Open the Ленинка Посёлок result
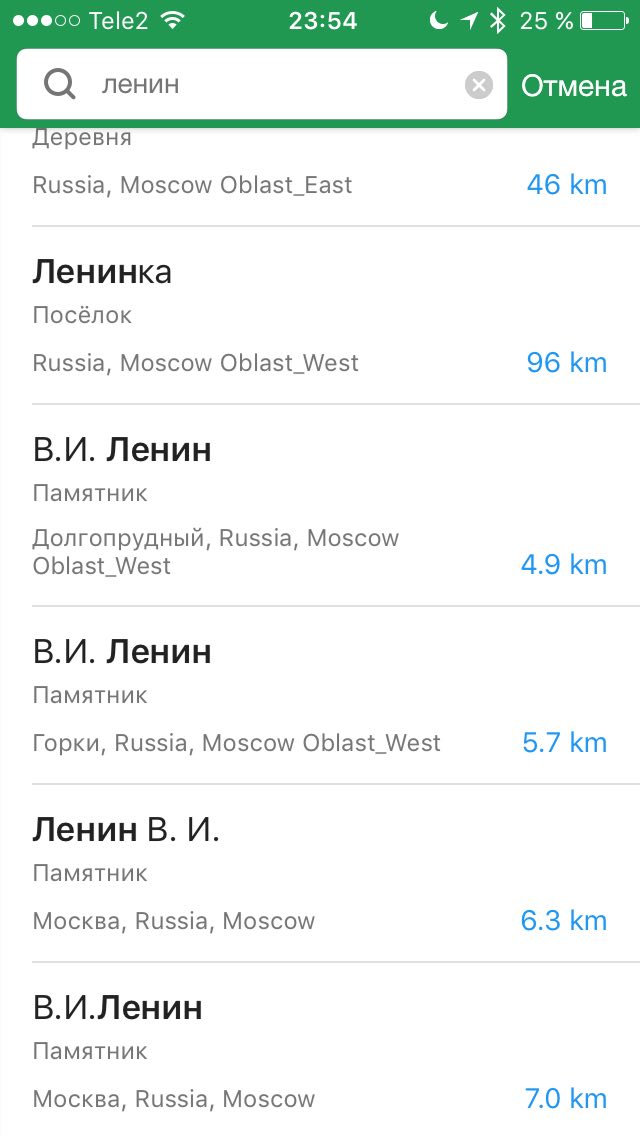 tap(320, 316)
